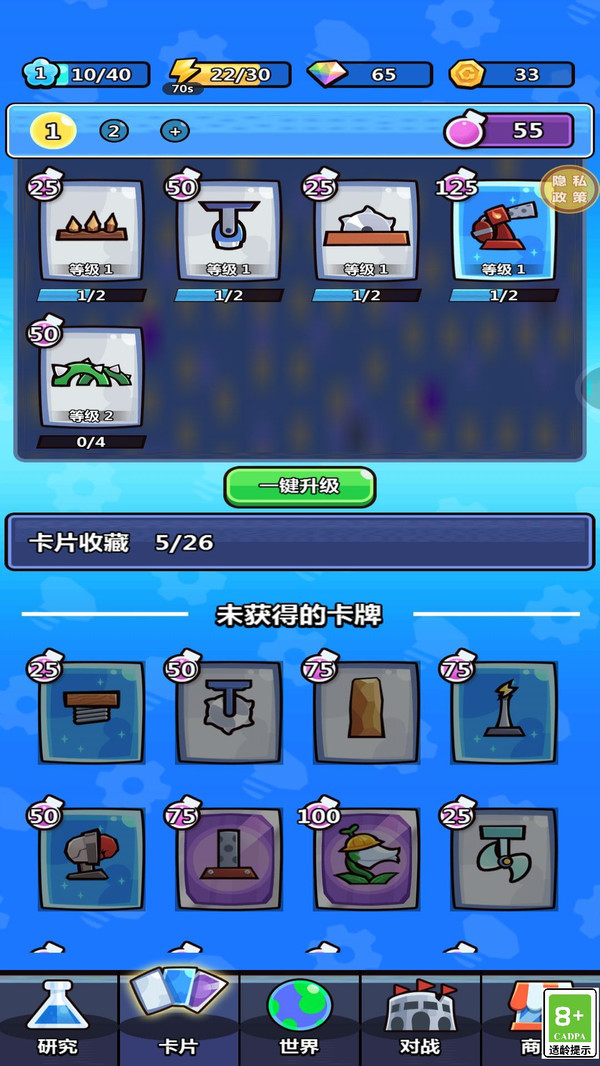Open the 世界 tab
Viewport: 600px width, 1066px height.
click(x=299, y=1020)
